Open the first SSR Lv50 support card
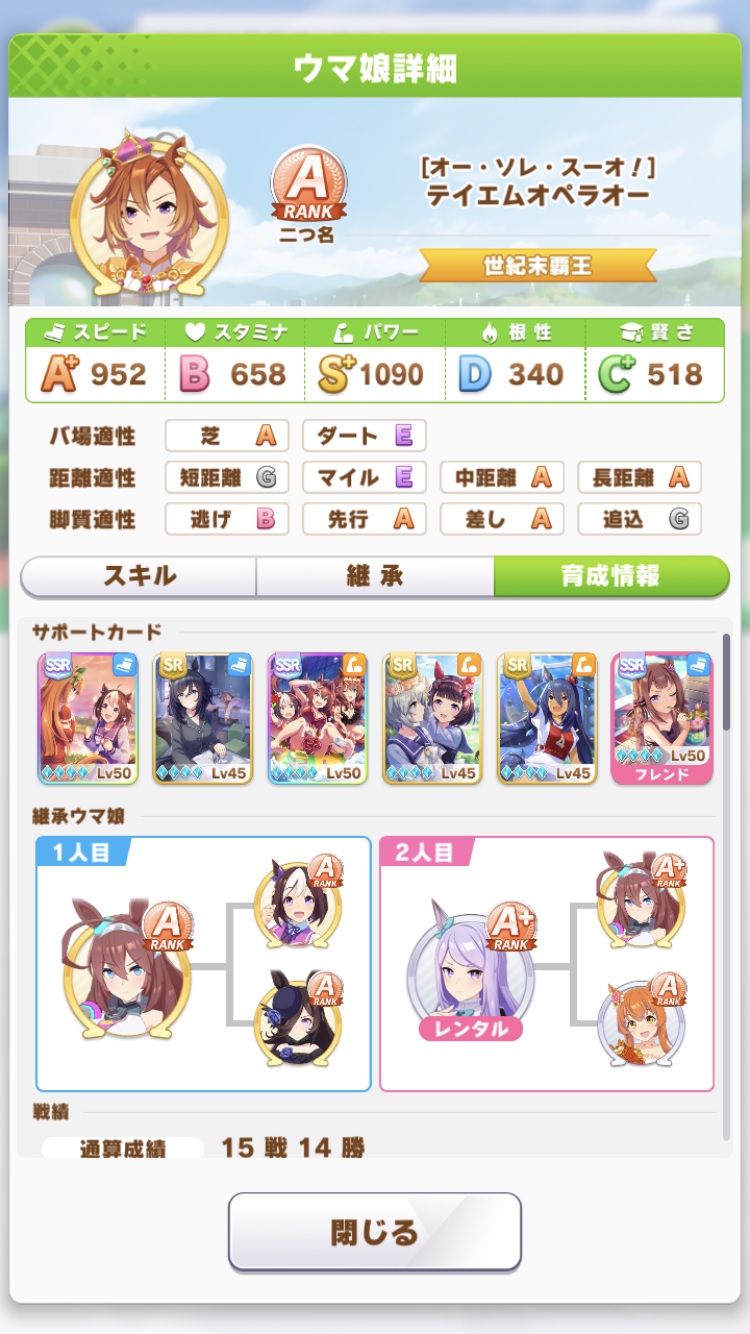 (88, 717)
